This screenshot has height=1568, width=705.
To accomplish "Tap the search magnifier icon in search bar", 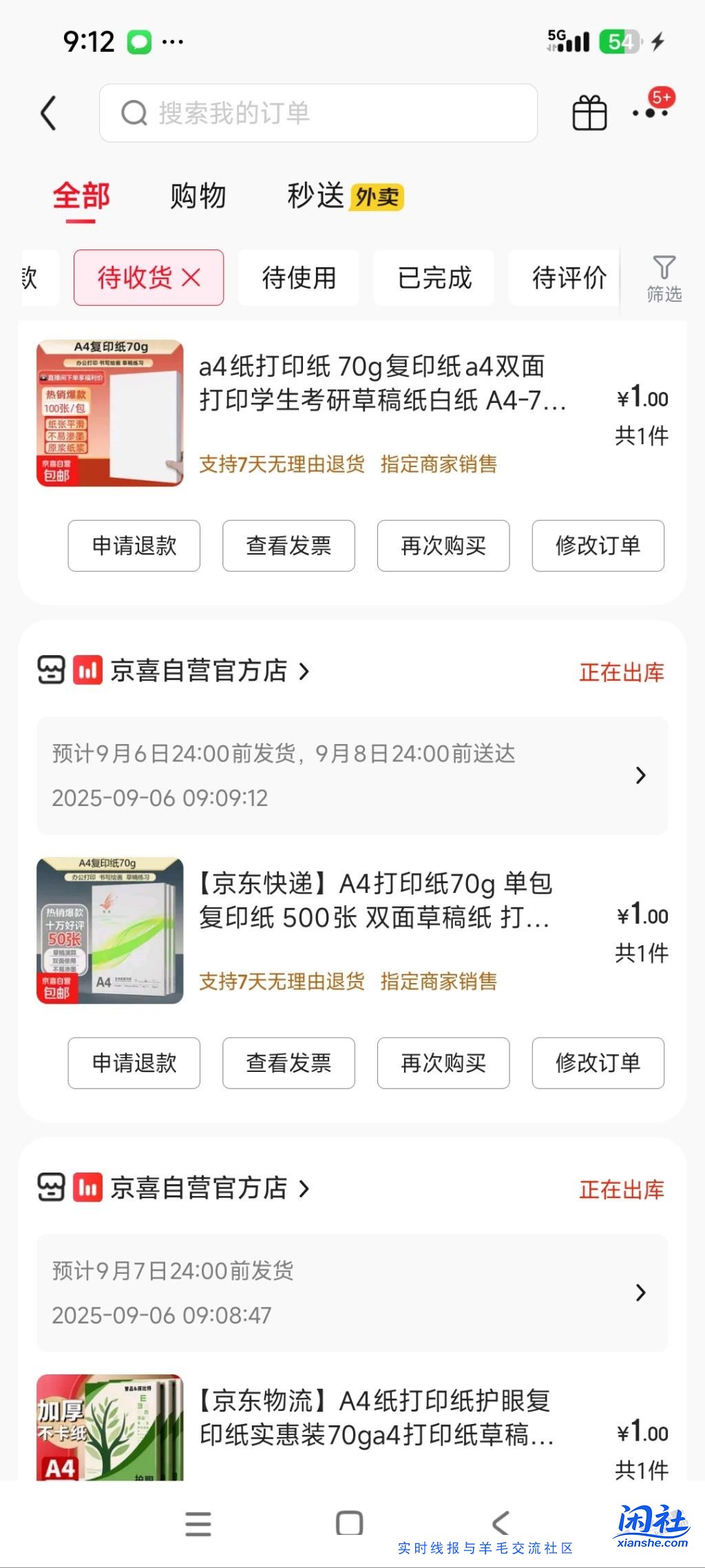I will pyautogui.click(x=133, y=113).
